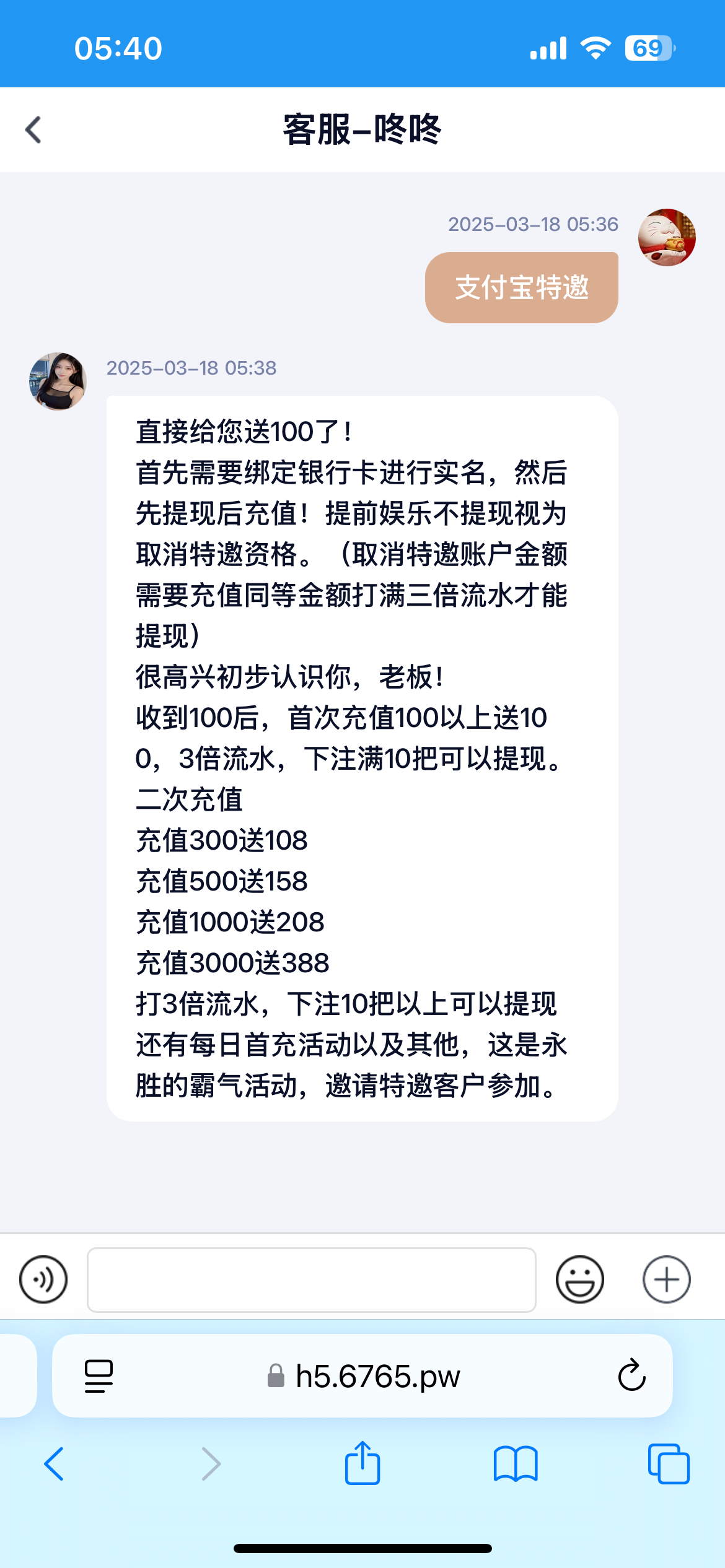This screenshot has width=725, height=1568.
Task: Open Safari bookmarks
Action: (x=516, y=1464)
